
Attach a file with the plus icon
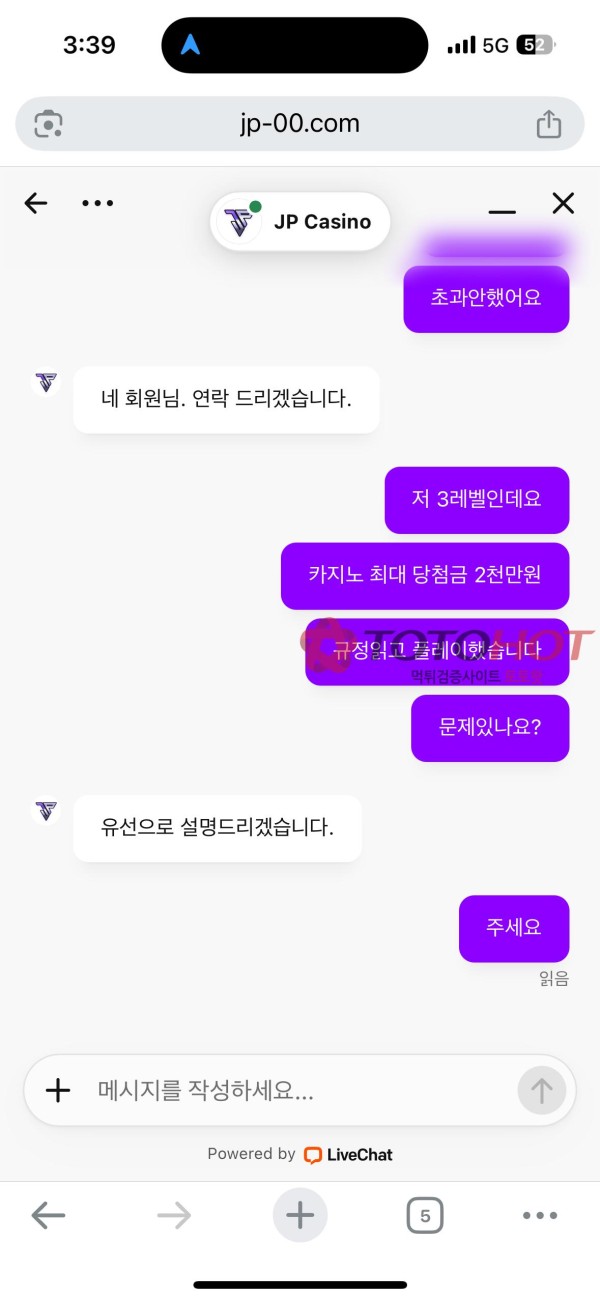(58, 1090)
